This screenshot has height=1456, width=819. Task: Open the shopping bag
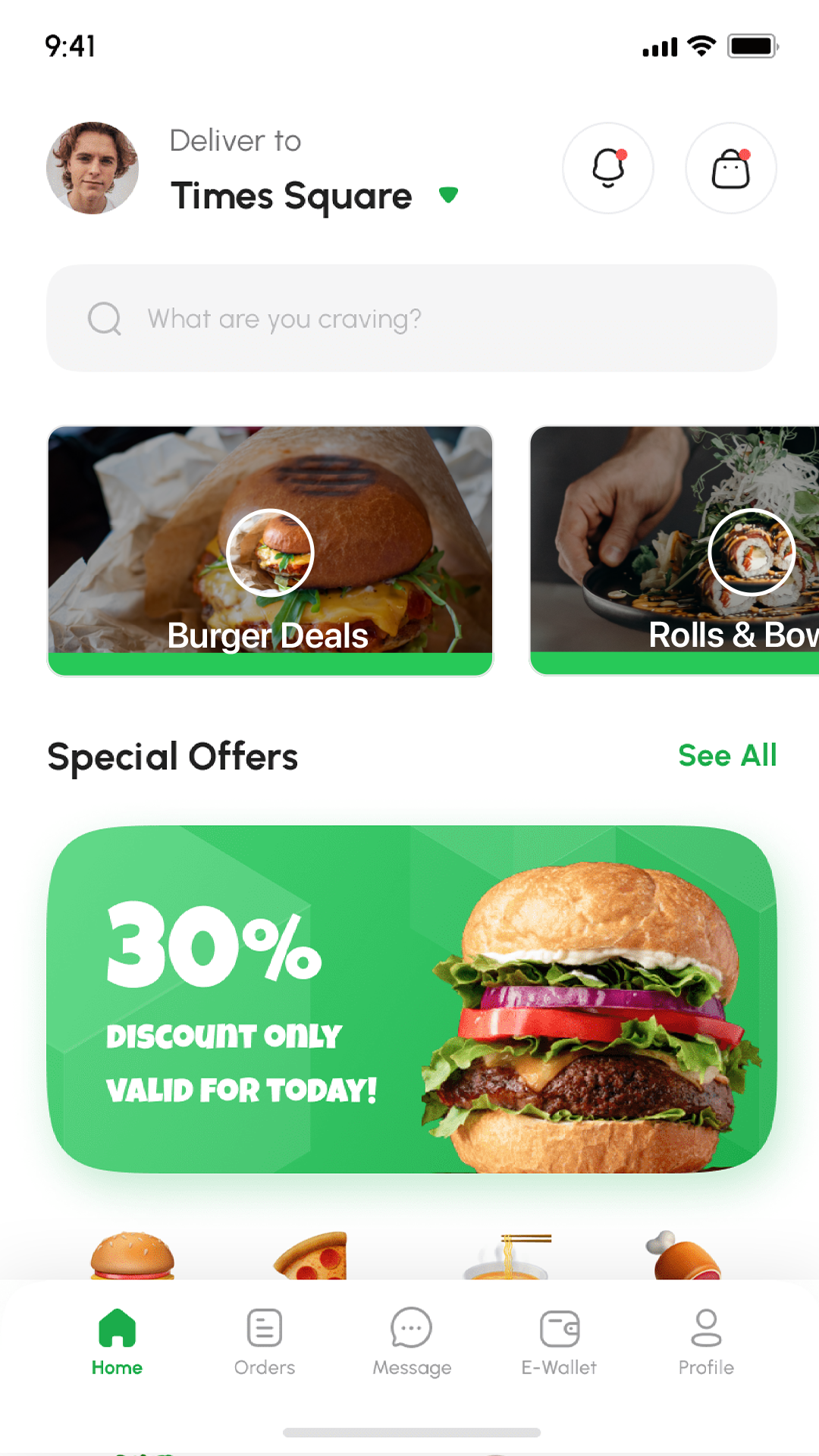(730, 168)
